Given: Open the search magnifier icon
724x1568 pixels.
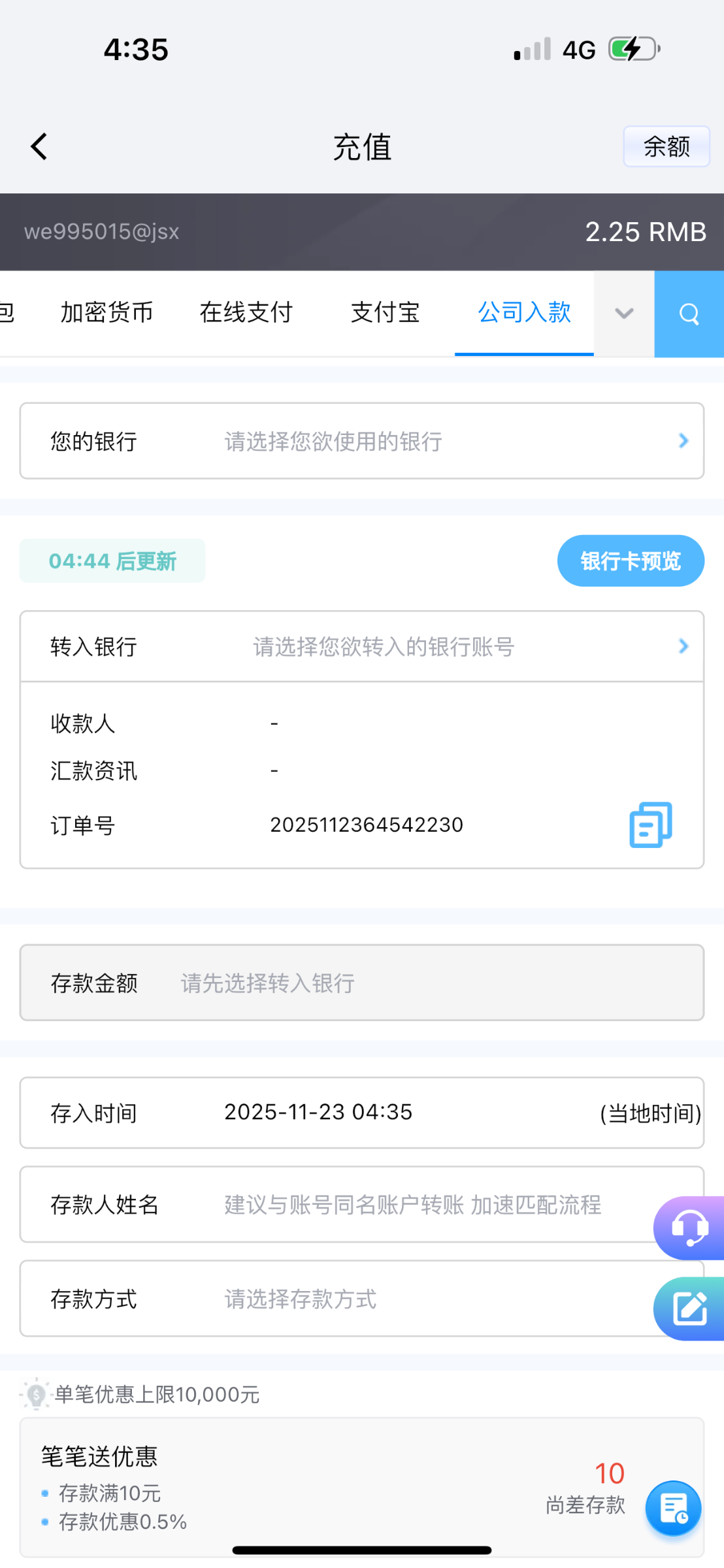Looking at the screenshot, I should [x=689, y=314].
